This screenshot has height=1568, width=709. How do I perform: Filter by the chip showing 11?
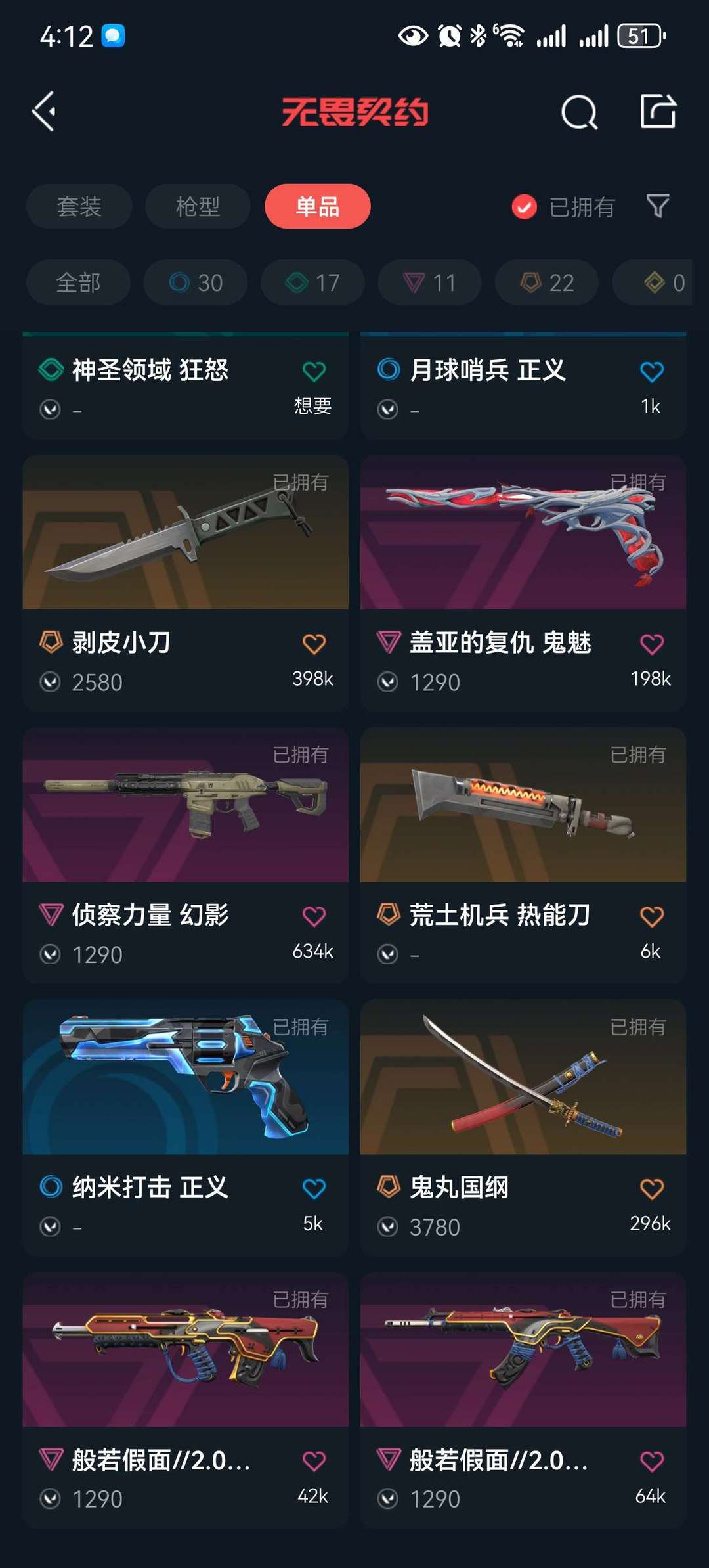(429, 282)
